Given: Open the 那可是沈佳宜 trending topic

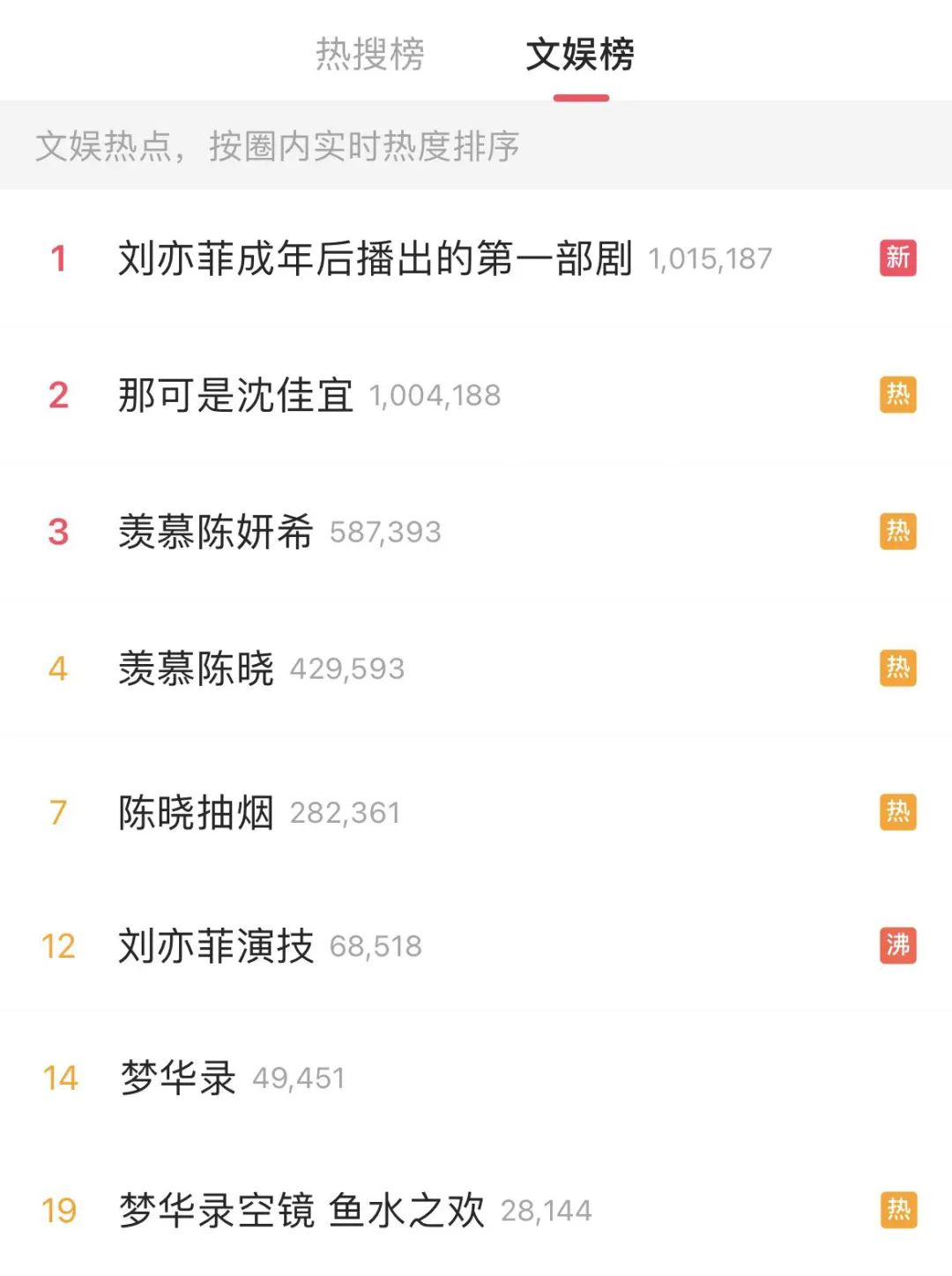Looking at the screenshot, I should click(236, 395).
